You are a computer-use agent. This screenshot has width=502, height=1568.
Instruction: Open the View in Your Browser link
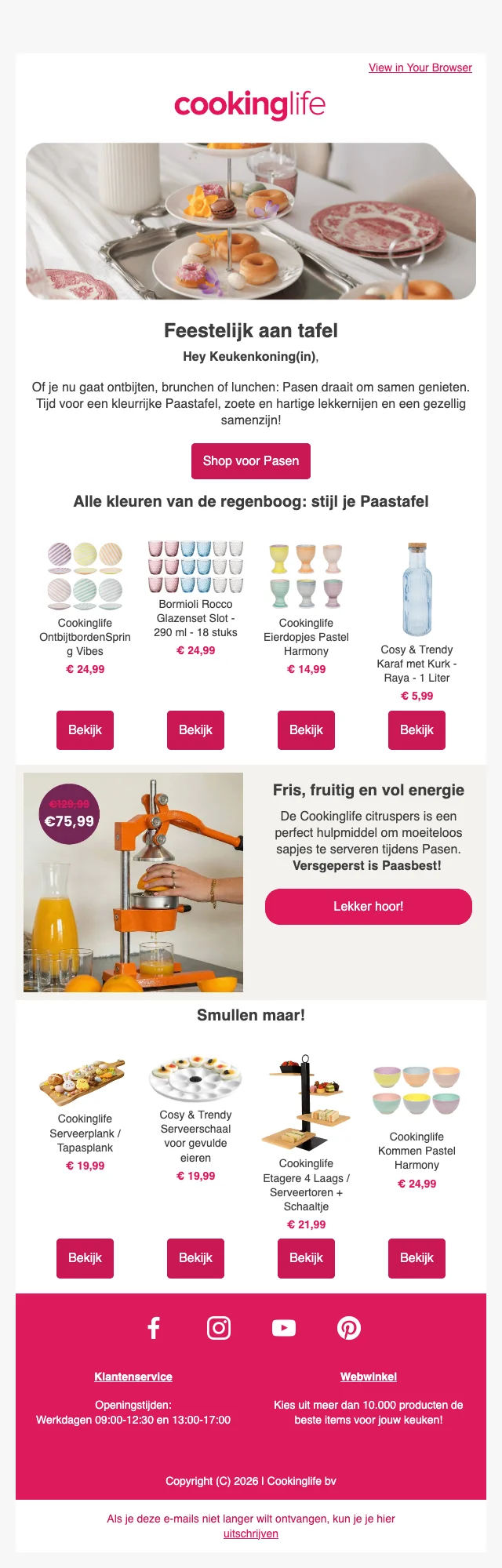click(420, 68)
